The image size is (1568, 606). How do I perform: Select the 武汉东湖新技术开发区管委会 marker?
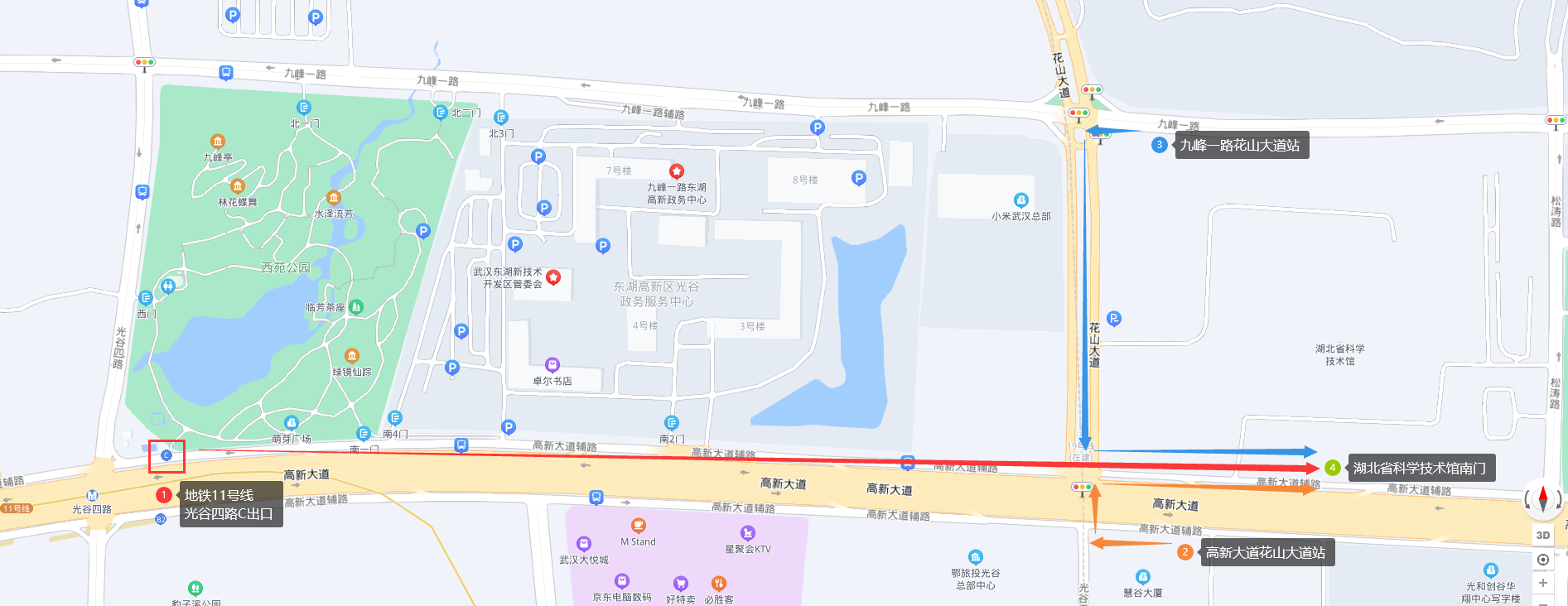point(553,277)
